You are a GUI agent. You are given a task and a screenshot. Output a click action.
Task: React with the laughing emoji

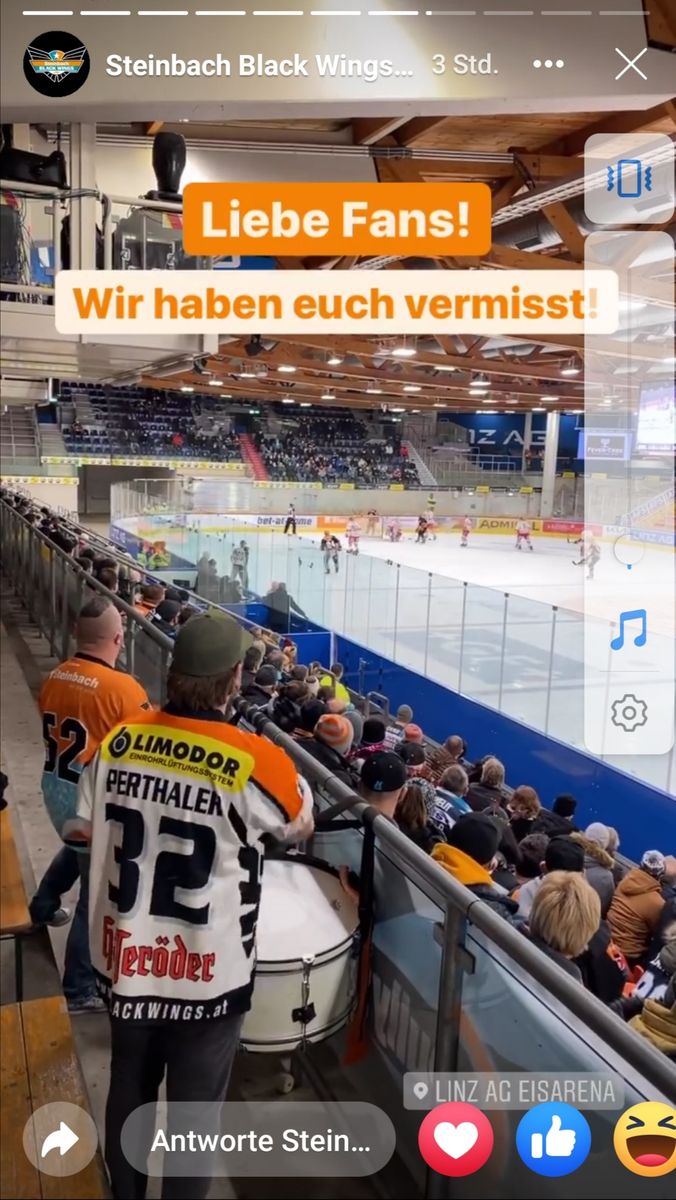coord(646,1139)
